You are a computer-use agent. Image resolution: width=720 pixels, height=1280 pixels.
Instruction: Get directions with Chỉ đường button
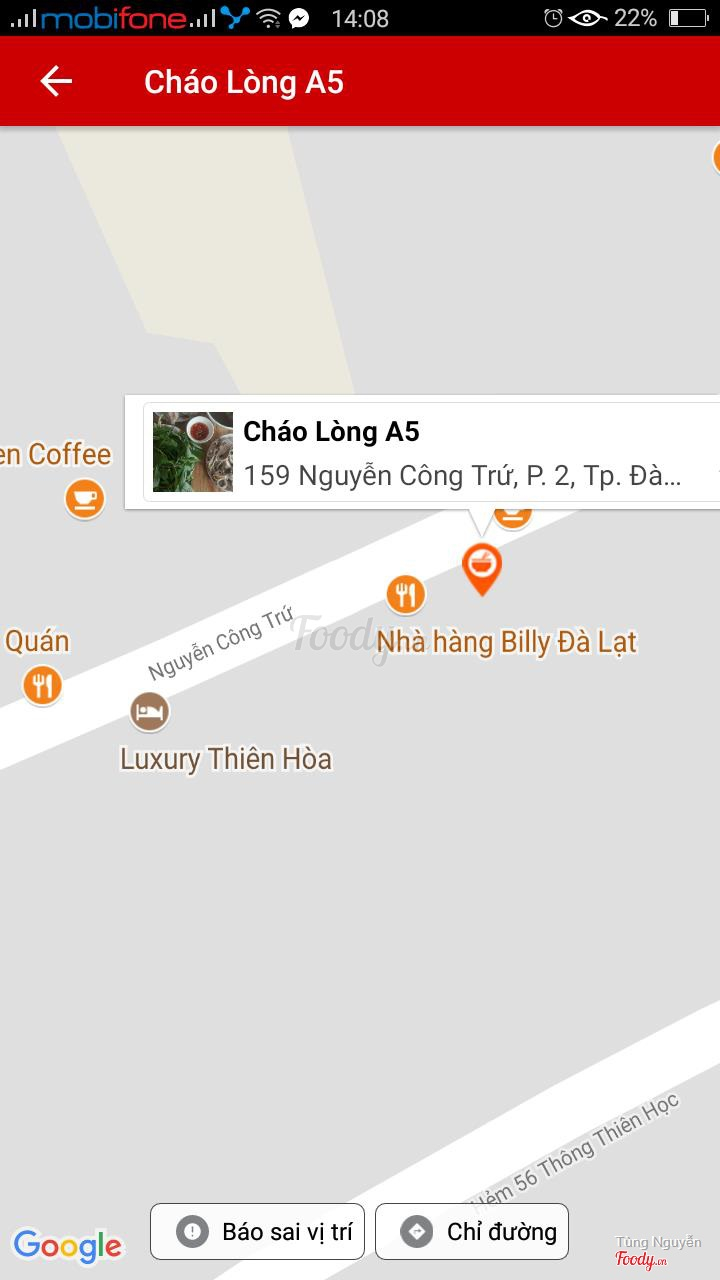tap(472, 1231)
